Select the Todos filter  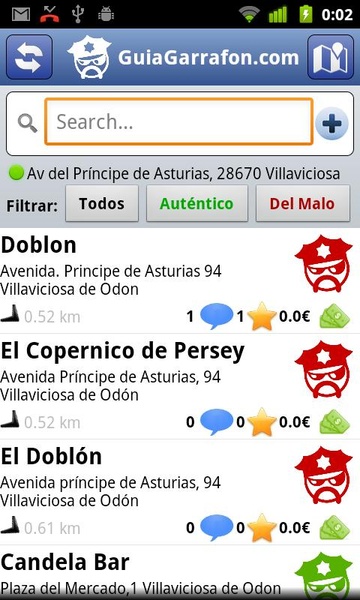[x=102, y=204]
